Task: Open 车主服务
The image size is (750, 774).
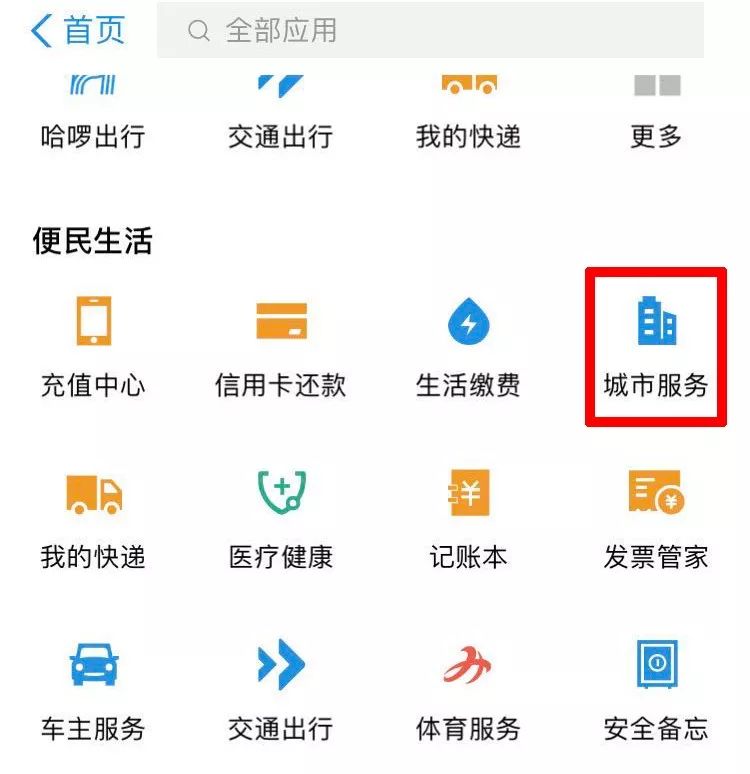Action: 93,690
